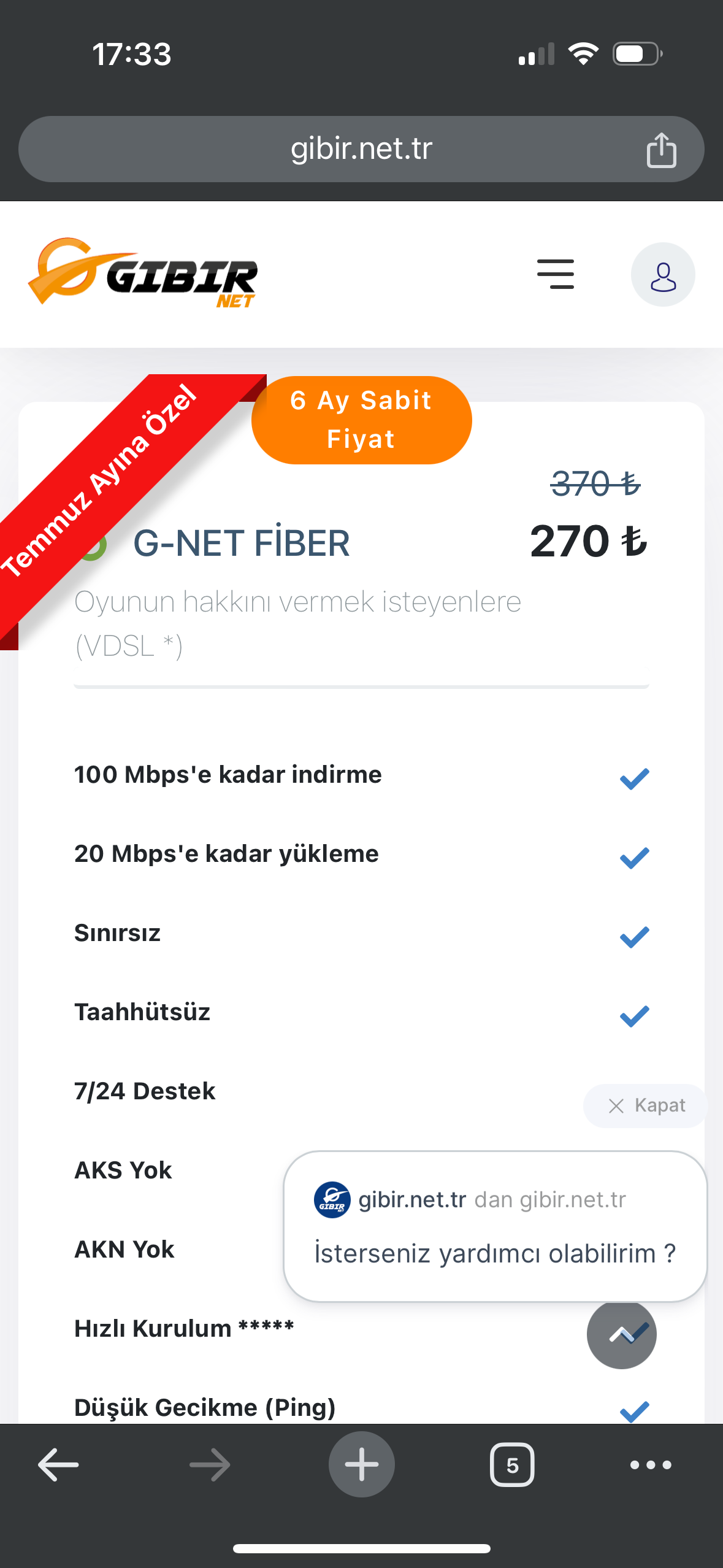Open a new browser tab
The height and width of the screenshot is (1568, 723).
361,1464
